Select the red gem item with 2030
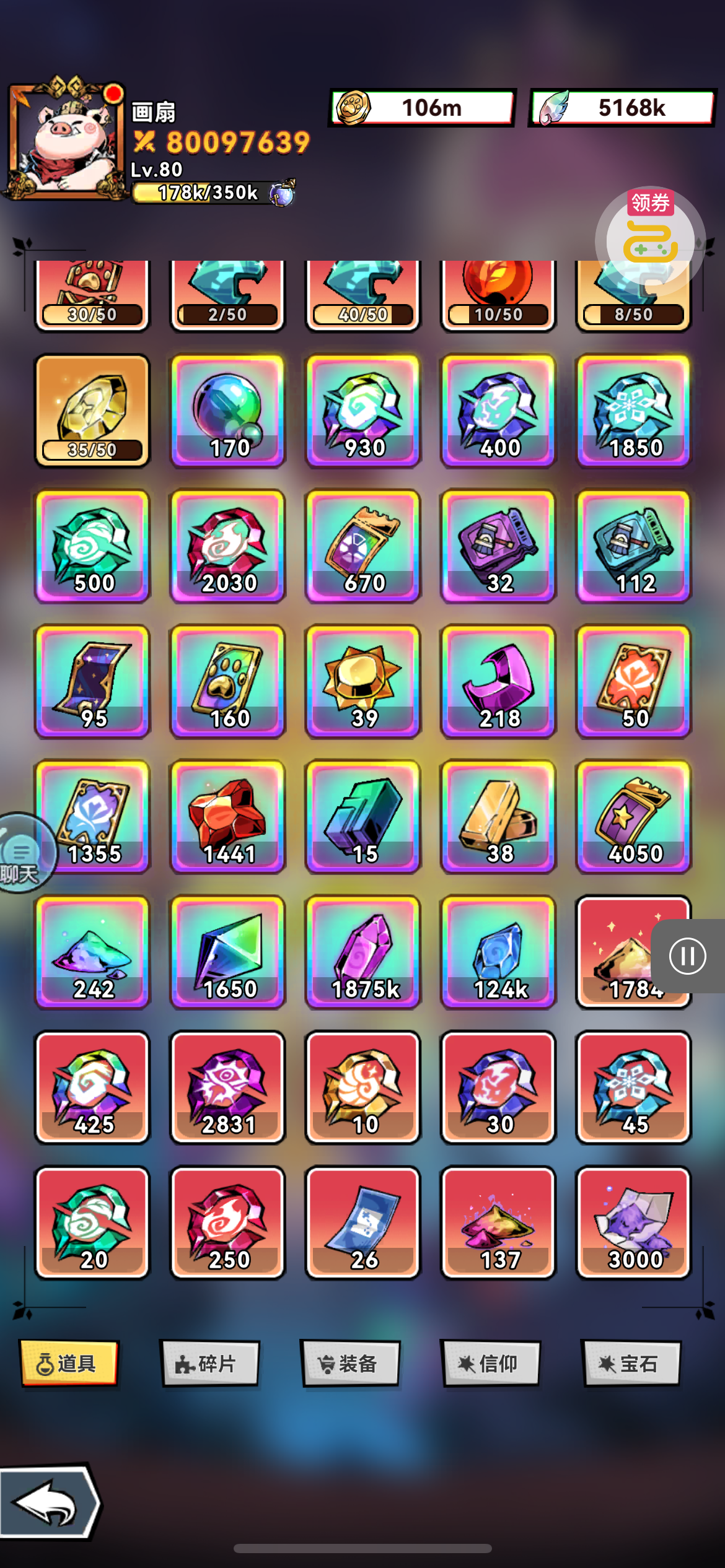725x1568 pixels. coord(227,546)
